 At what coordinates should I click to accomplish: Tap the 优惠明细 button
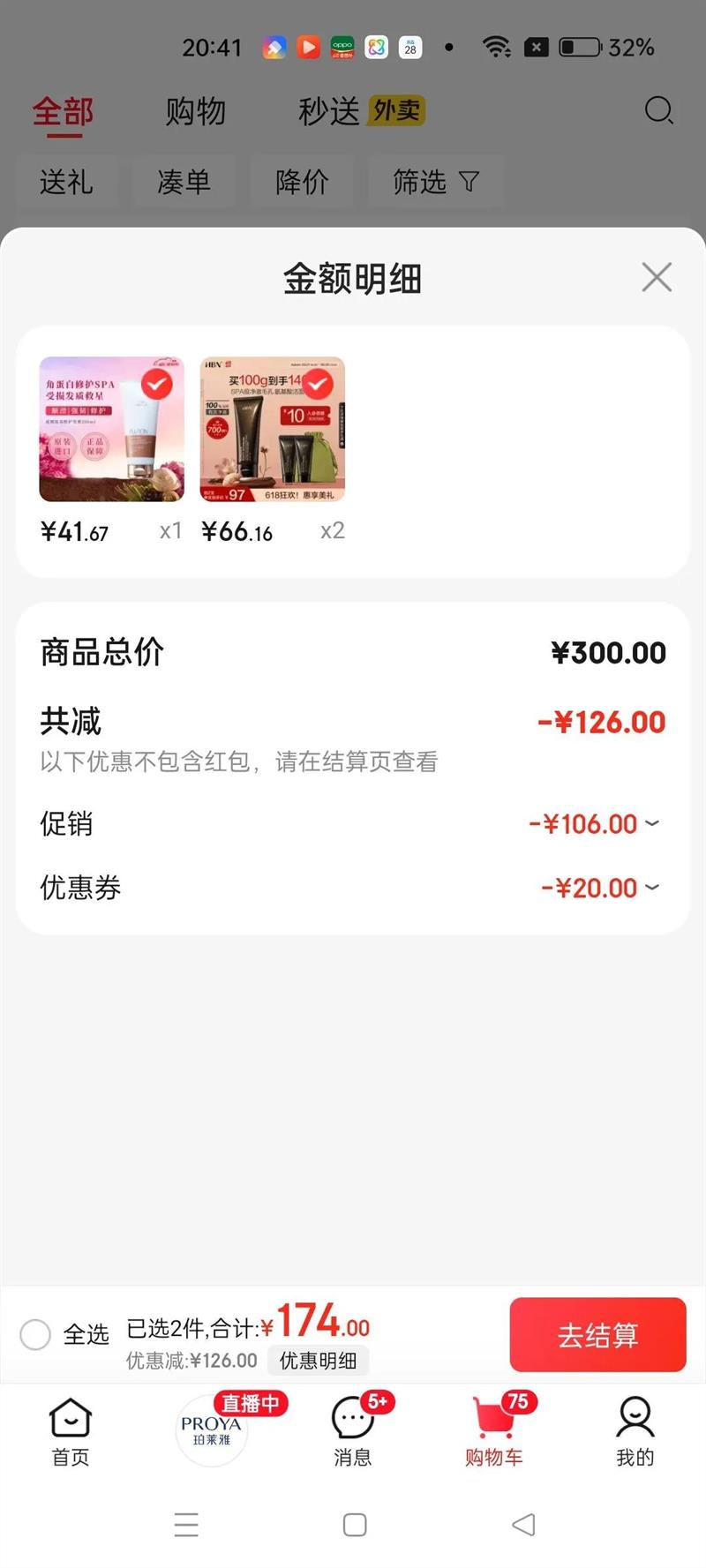point(318,1361)
